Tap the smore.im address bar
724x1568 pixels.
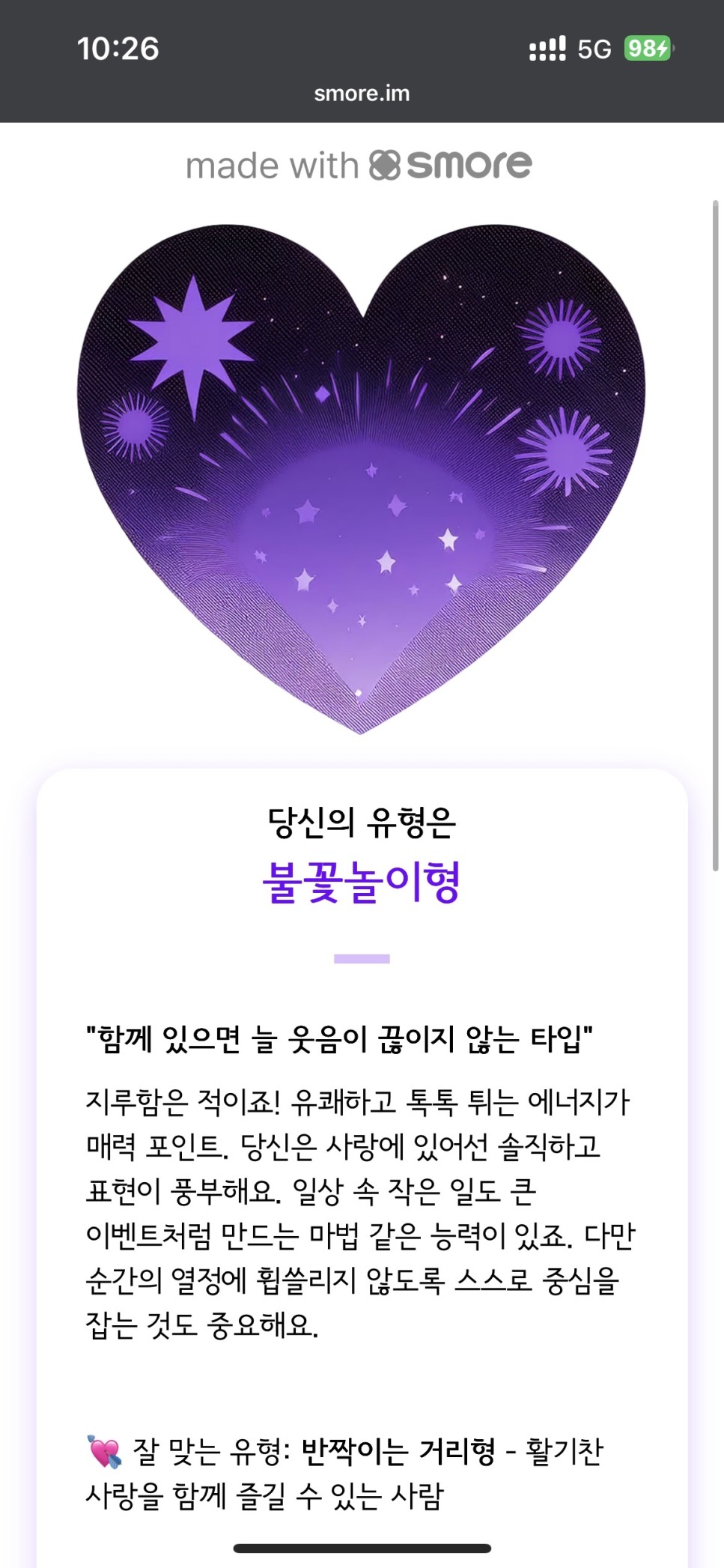click(362, 94)
